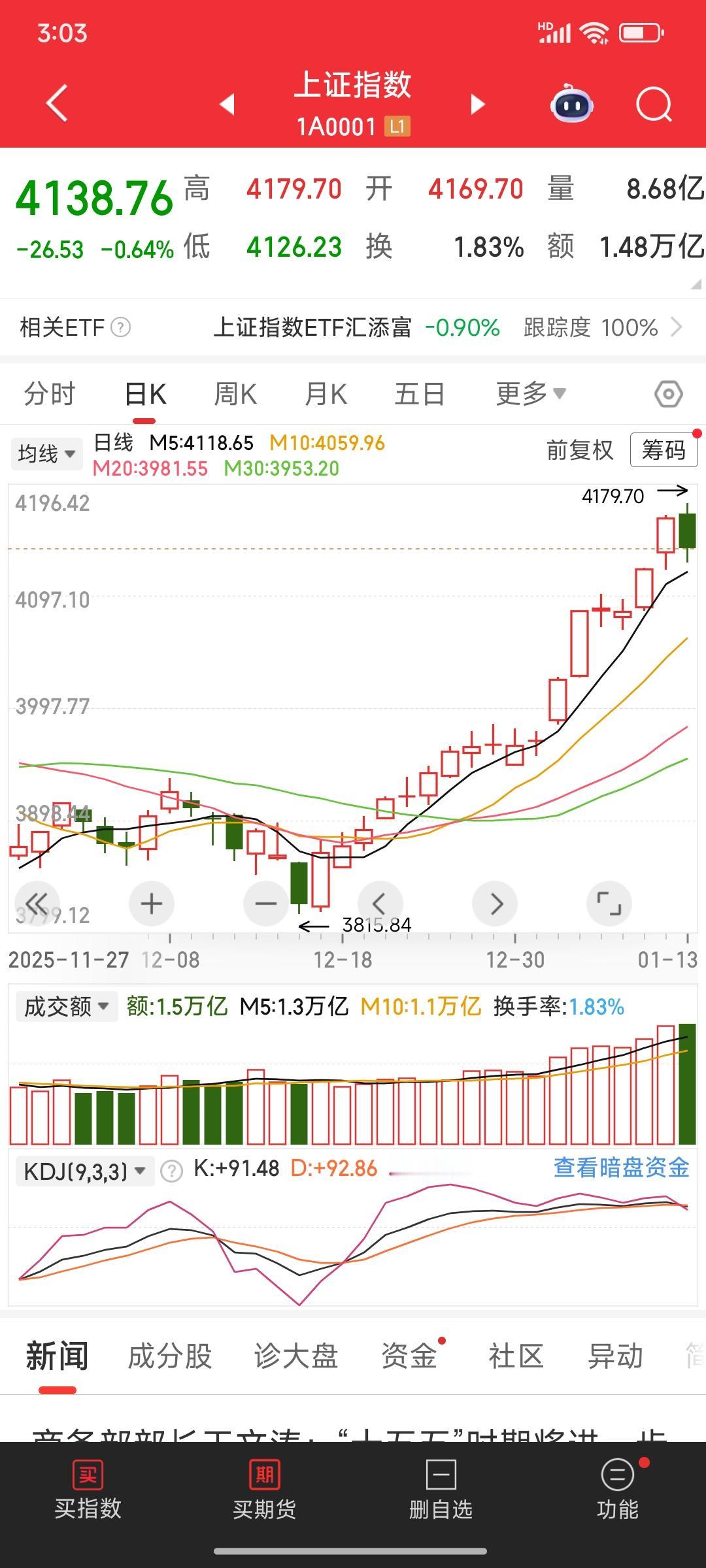The image size is (706, 1568).
Task: Open the AI robot assistant
Action: 571,104
